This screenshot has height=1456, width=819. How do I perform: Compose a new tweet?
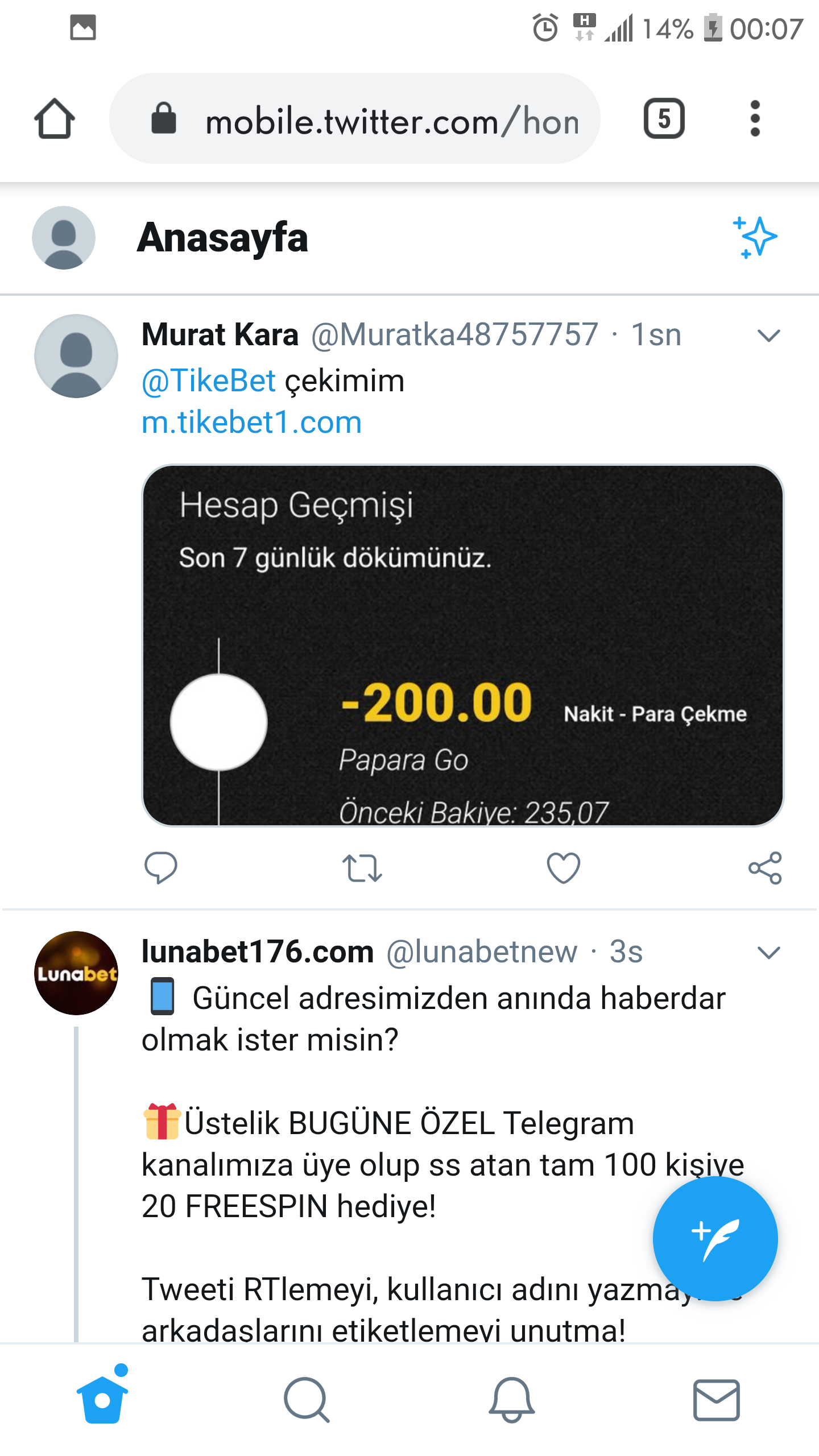tap(715, 1238)
